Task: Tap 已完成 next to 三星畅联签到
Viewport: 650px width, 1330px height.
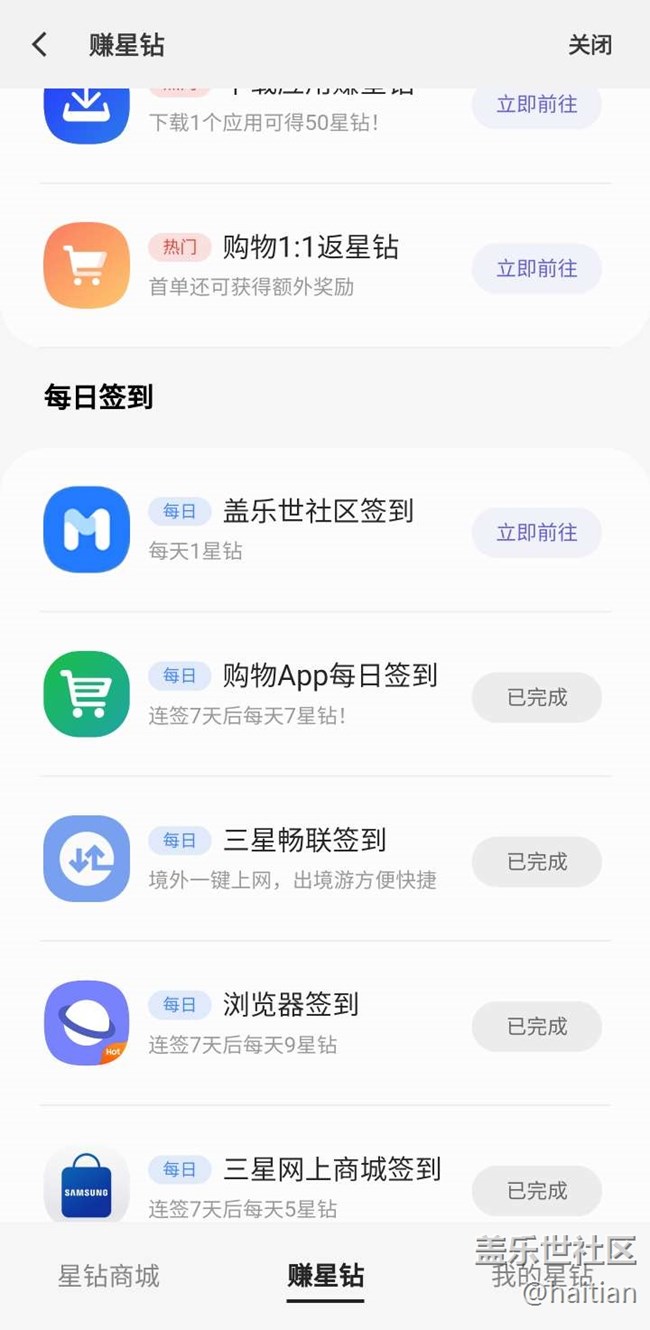Action: [537, 862]
